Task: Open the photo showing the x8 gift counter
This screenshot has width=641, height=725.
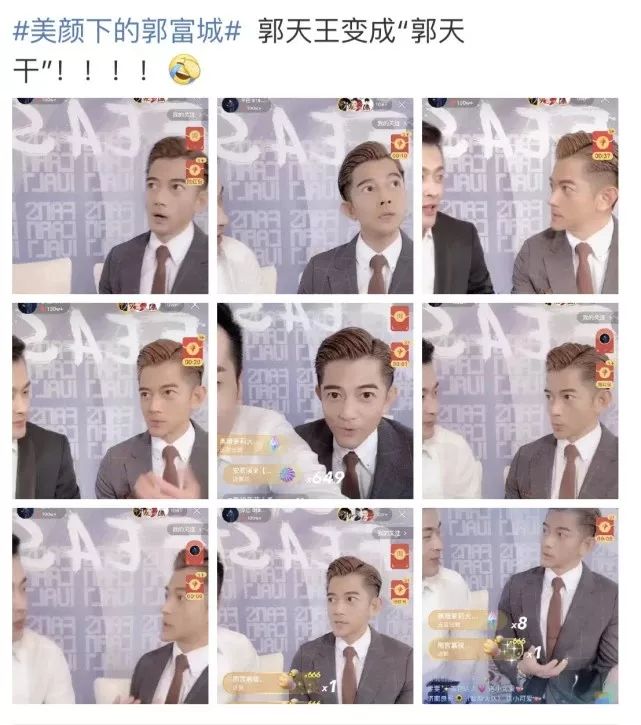Action: pos(520,606)
